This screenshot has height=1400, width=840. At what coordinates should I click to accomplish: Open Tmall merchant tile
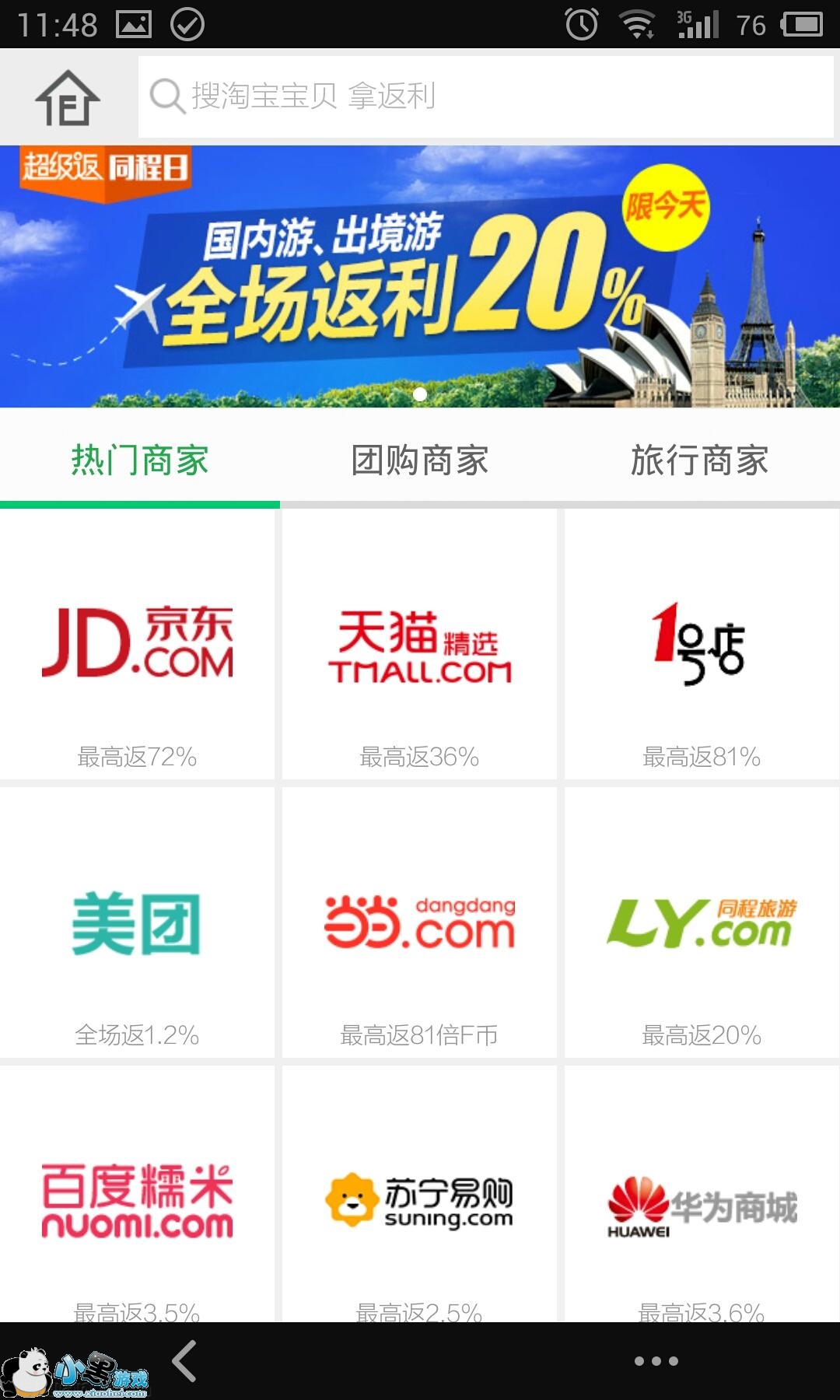pyautogui.click(x=420, y=646)
